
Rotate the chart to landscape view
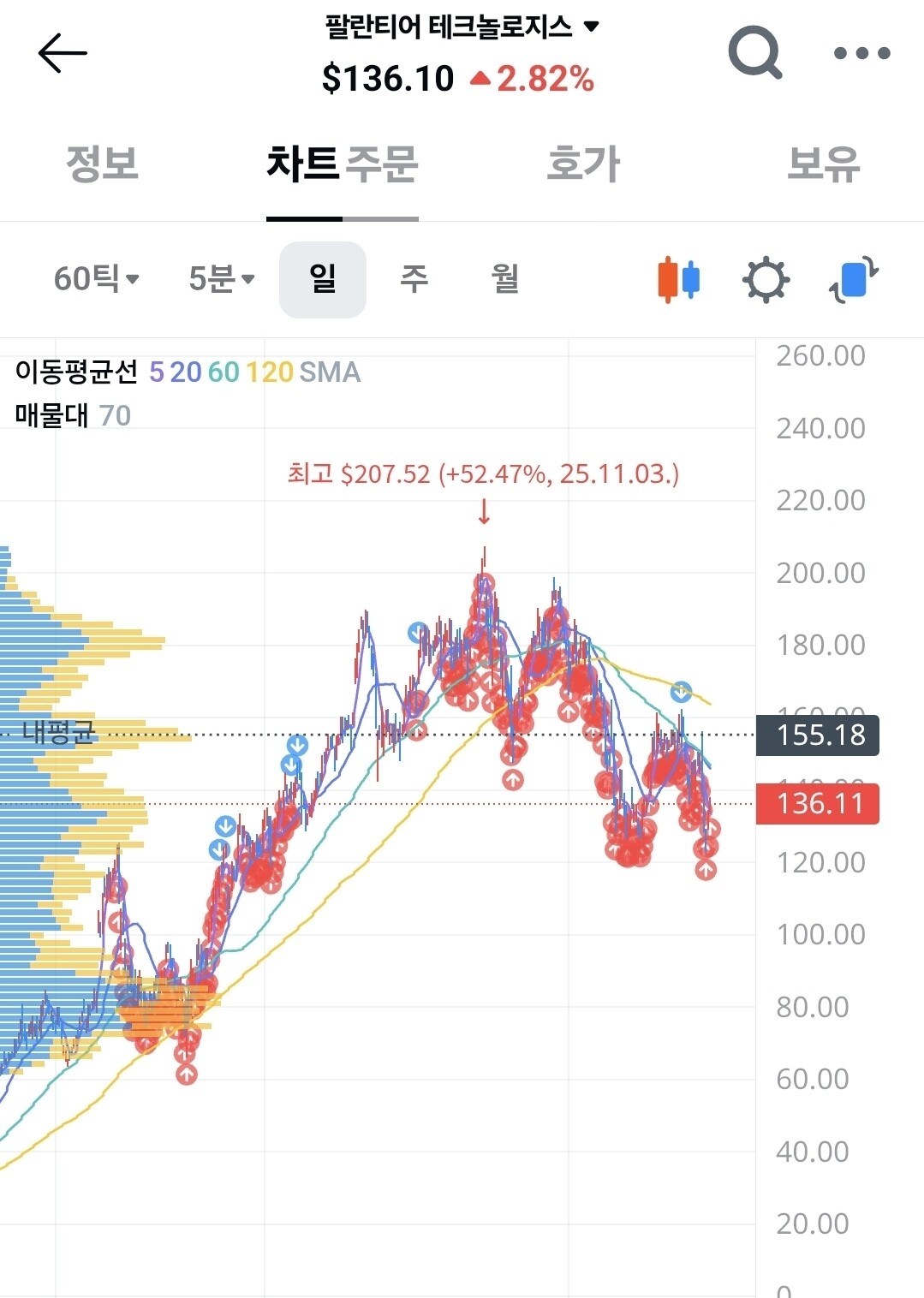[854, 279]
